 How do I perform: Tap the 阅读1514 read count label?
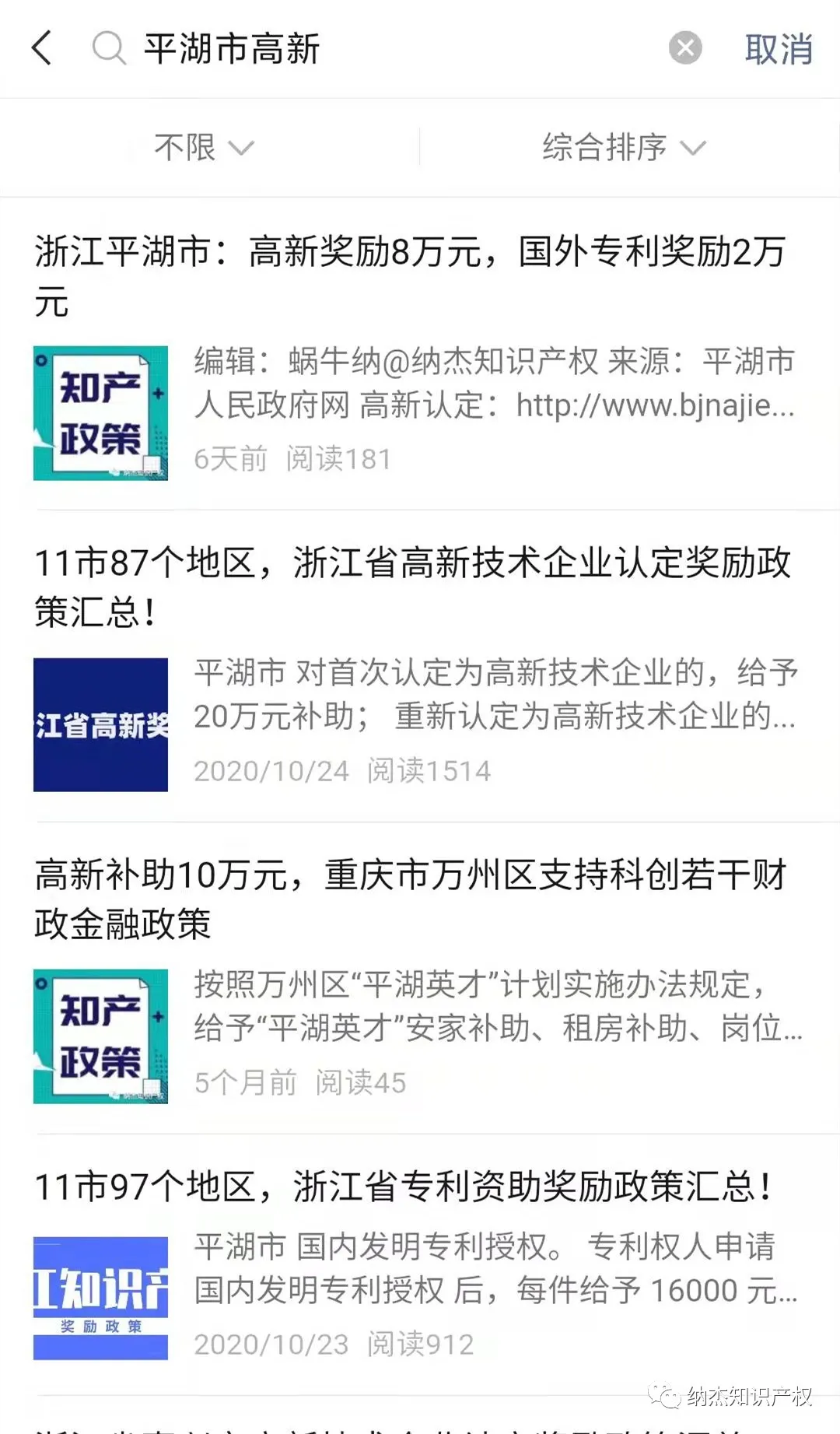click(x=429, y=770)
